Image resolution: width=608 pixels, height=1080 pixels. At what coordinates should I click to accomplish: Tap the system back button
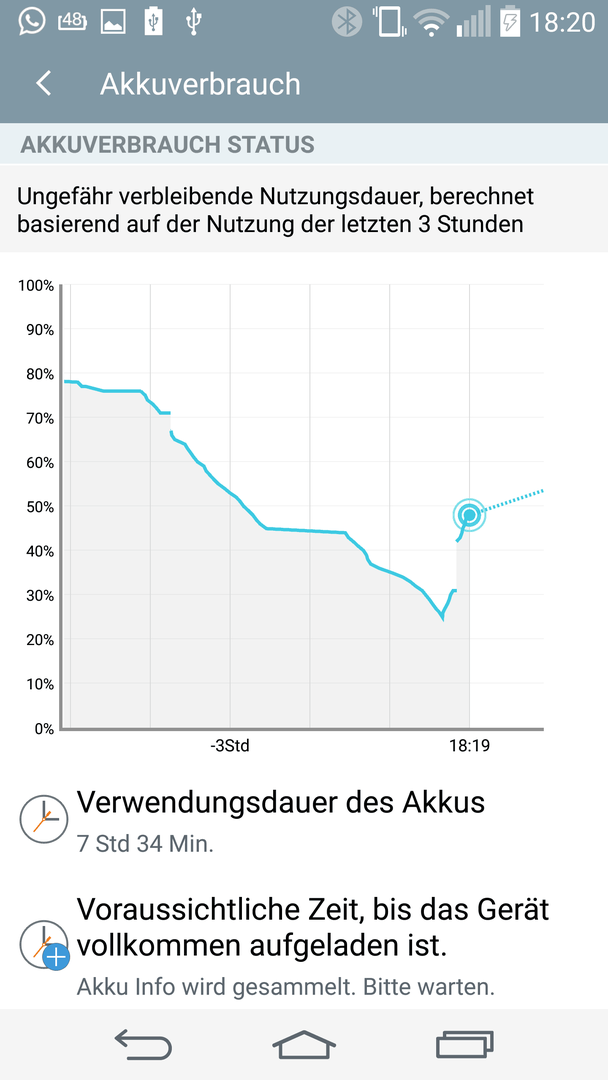(143, 1044)
